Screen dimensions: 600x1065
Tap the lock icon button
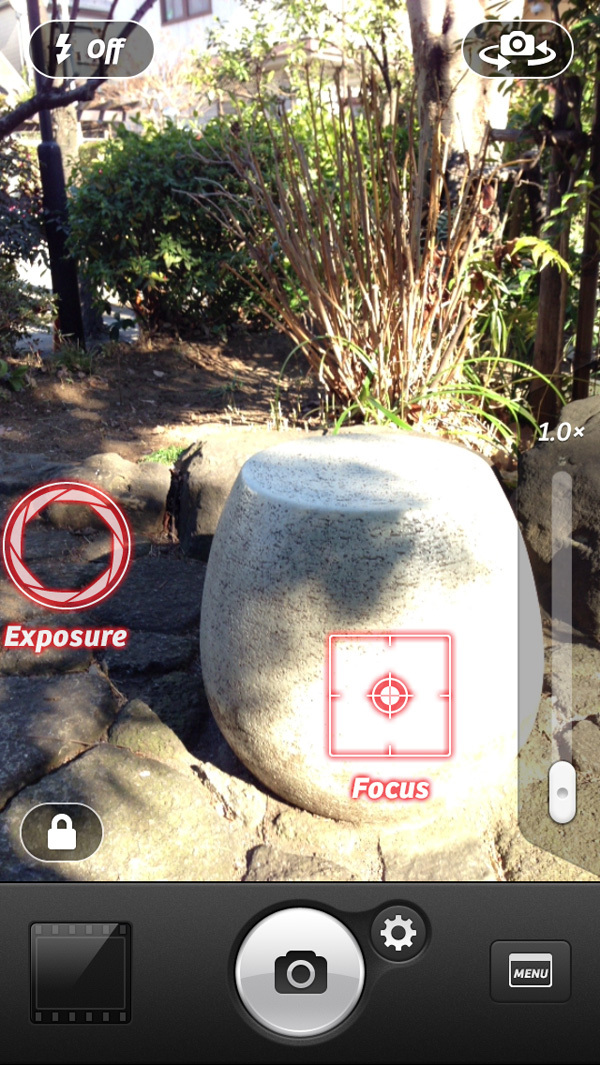click(x=62, y=833)
